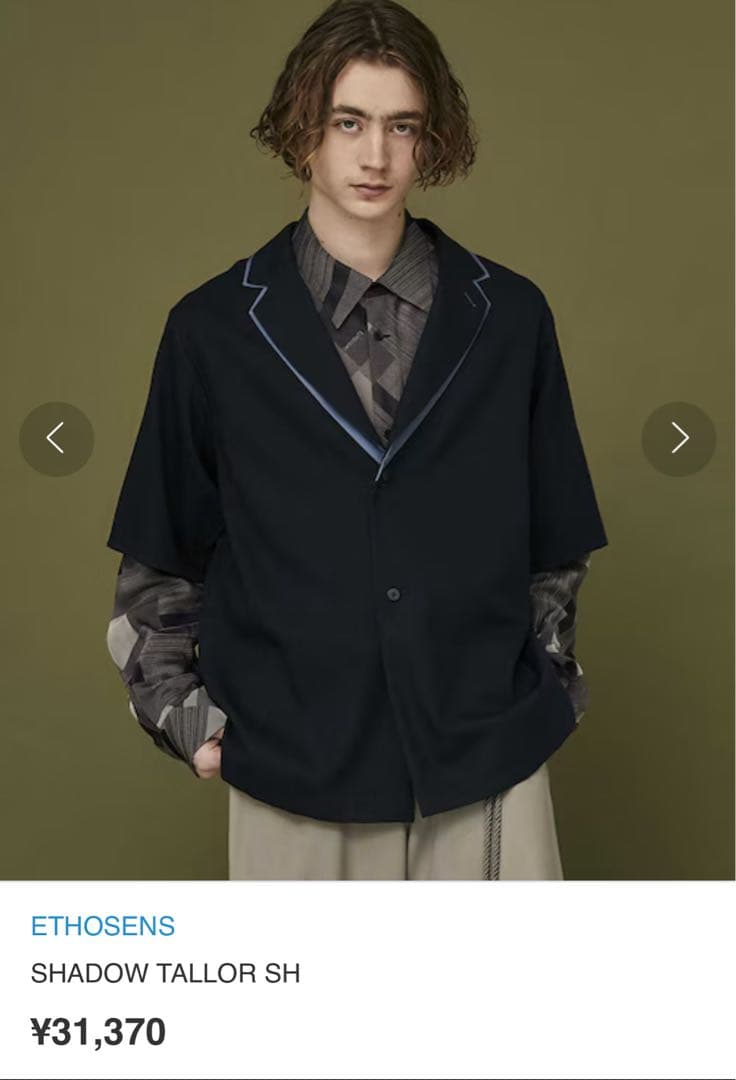Go to the previous product image
Screen dimensions: 736x1080
tap(56, 439)
